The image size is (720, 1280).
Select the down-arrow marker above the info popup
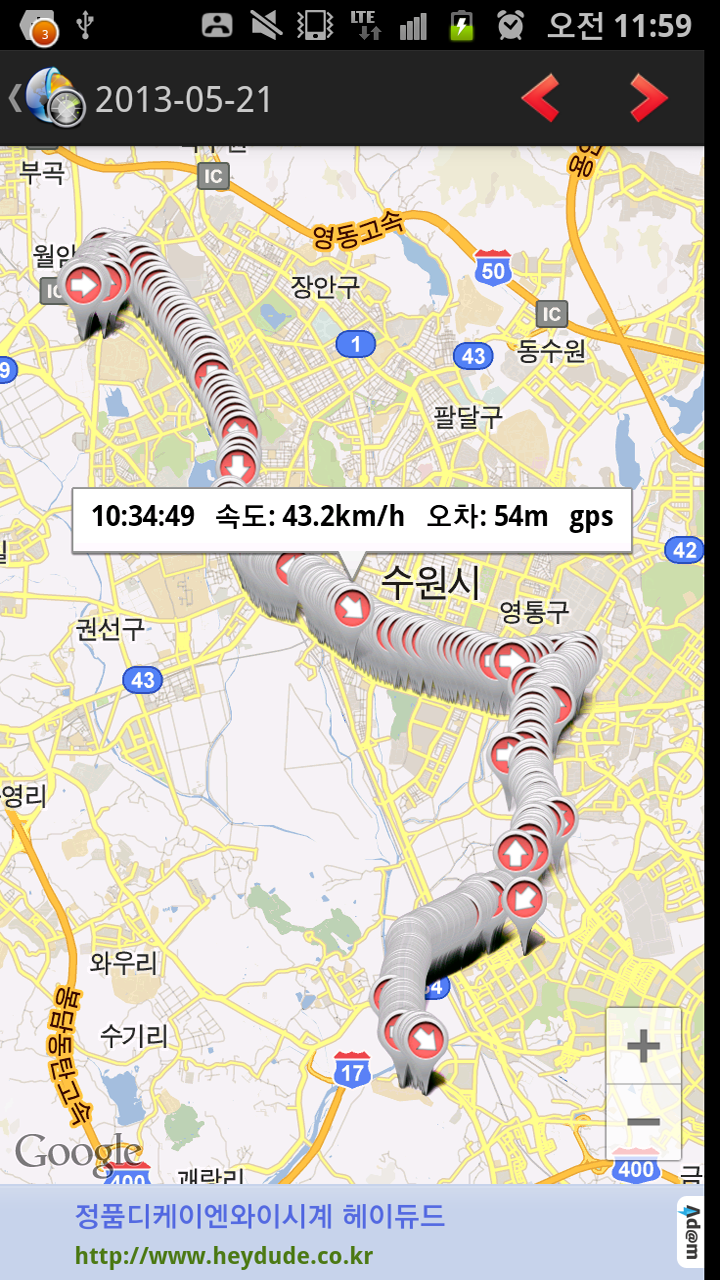coord(238,465)
